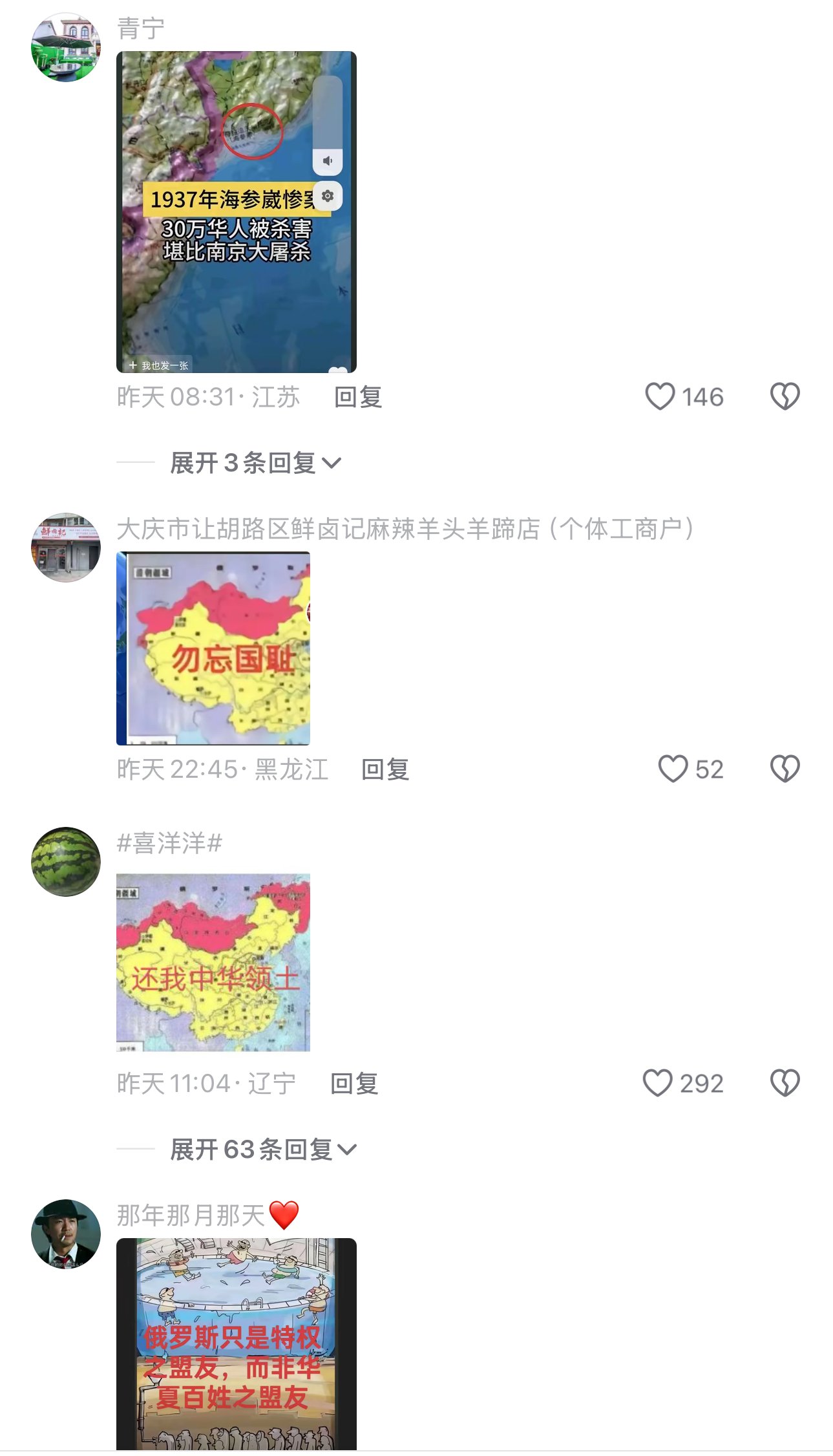
Task: Open 青宁's profile avatar
Action: 66,47
